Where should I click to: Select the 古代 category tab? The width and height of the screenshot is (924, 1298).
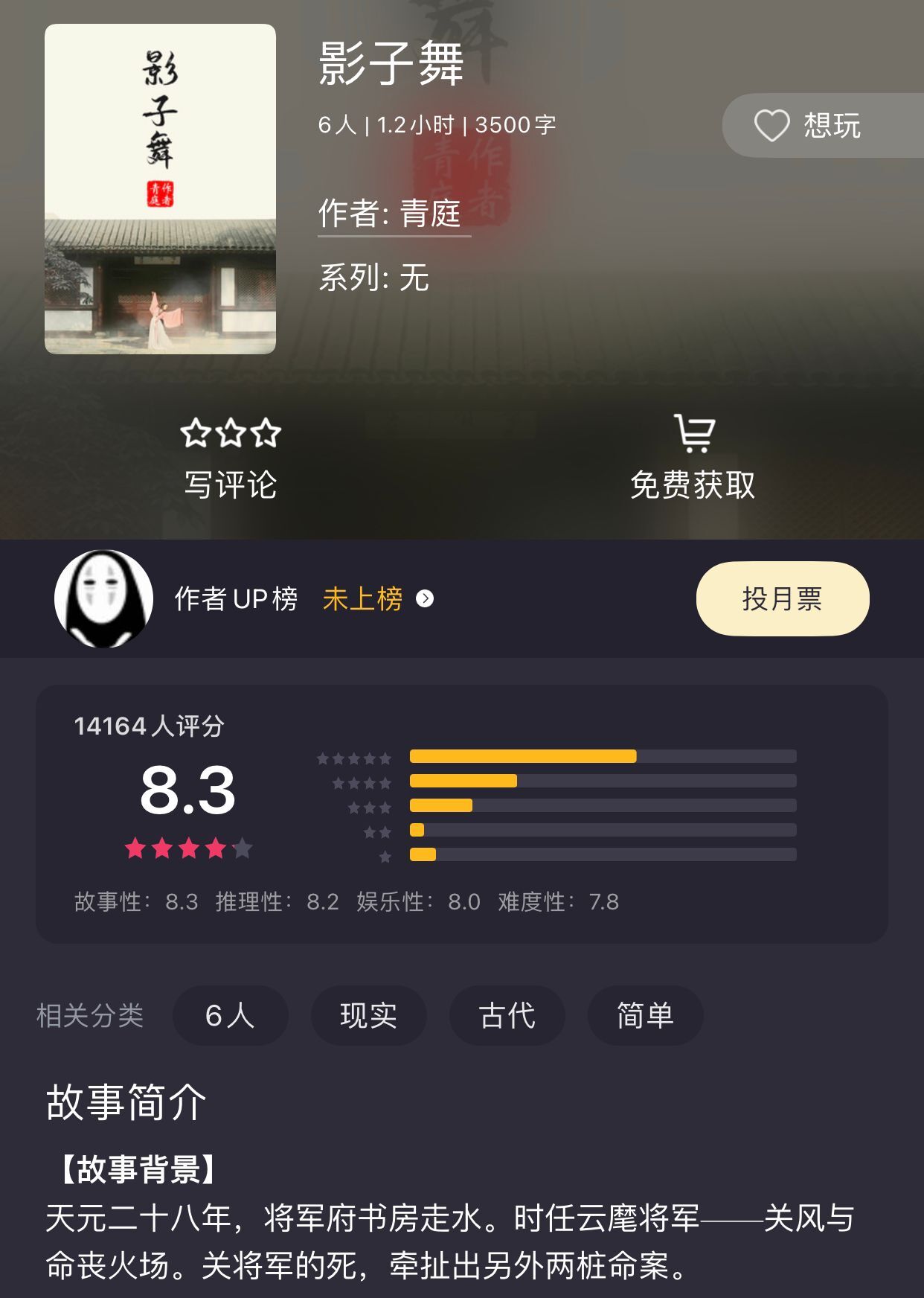coord(507,1015)
